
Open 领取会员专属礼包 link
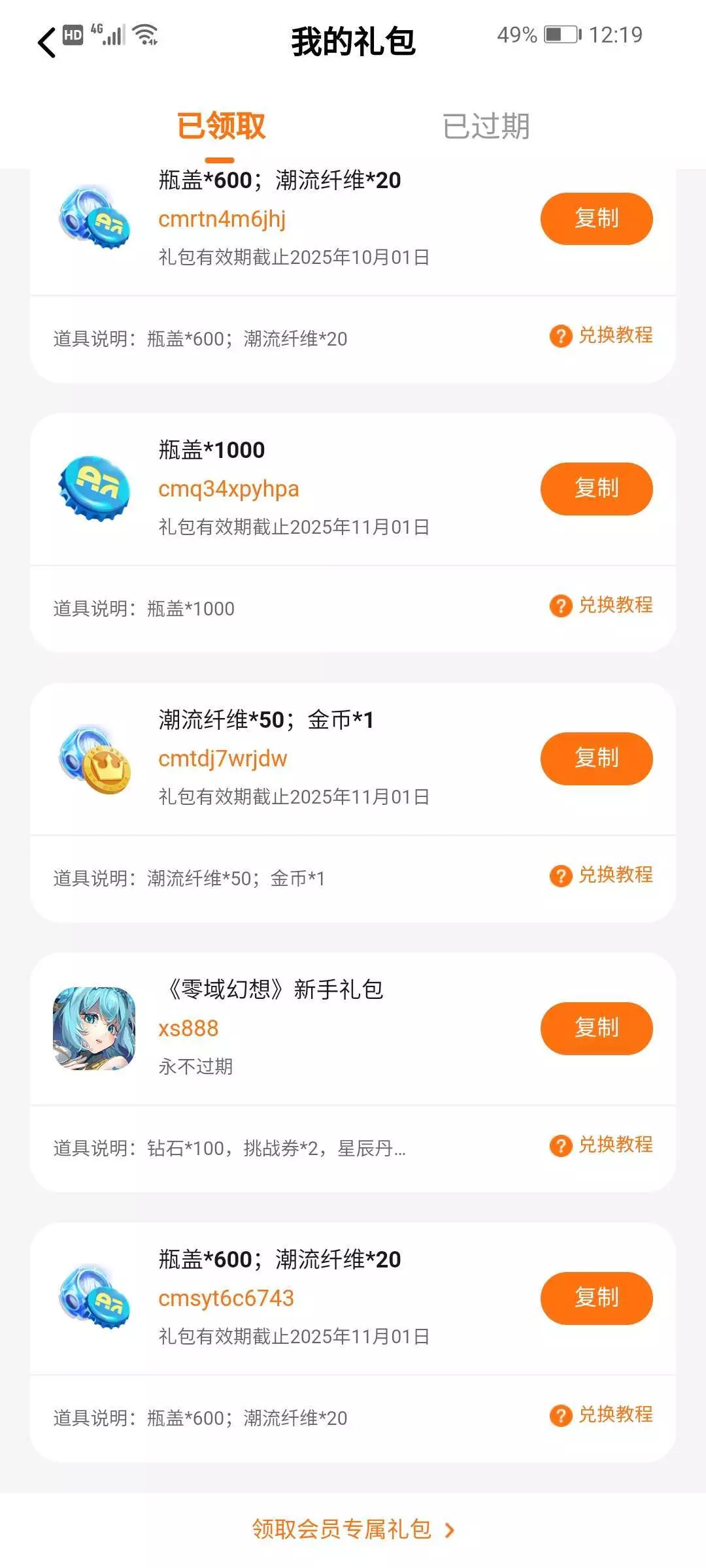pyautogui.click(x=353, y=1529)
